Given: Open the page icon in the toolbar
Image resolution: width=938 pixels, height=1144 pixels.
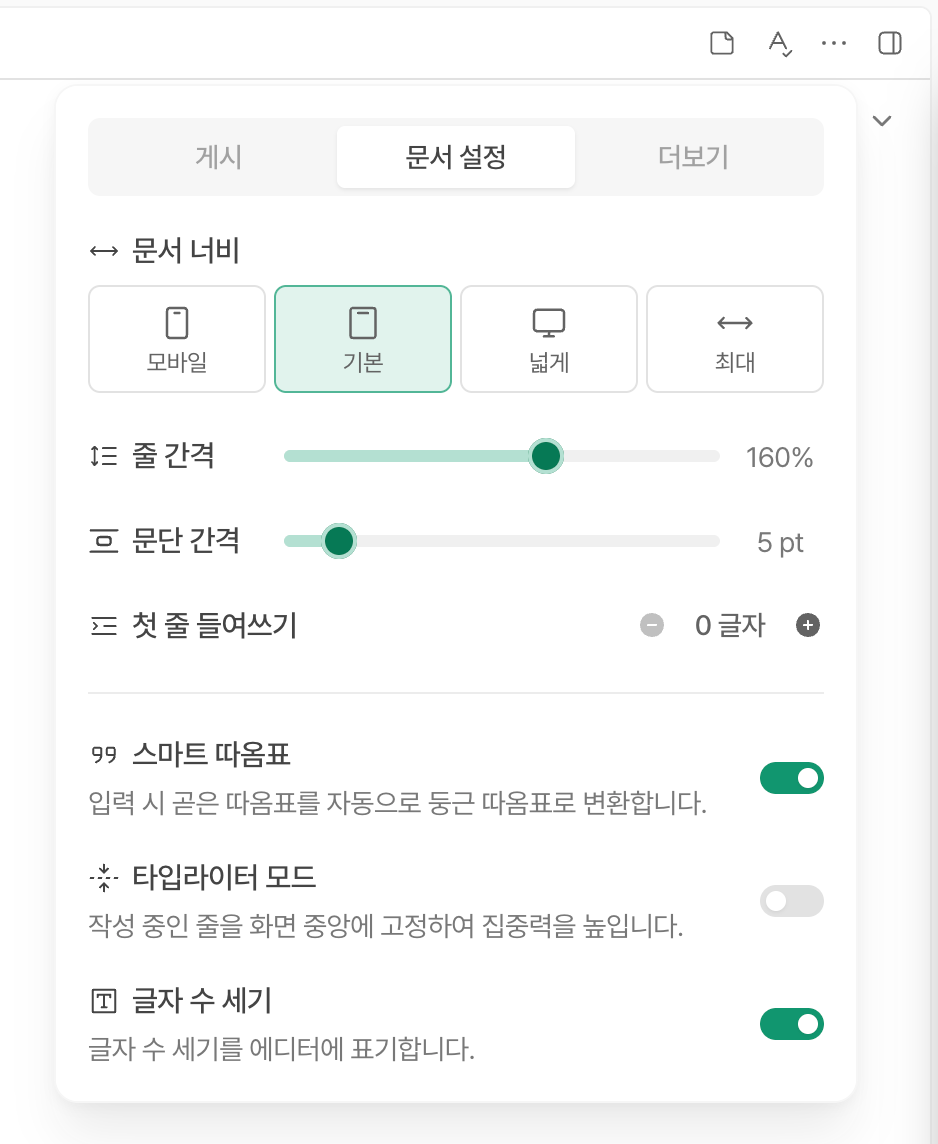Looking at the screenshot, I should [722, 43].
